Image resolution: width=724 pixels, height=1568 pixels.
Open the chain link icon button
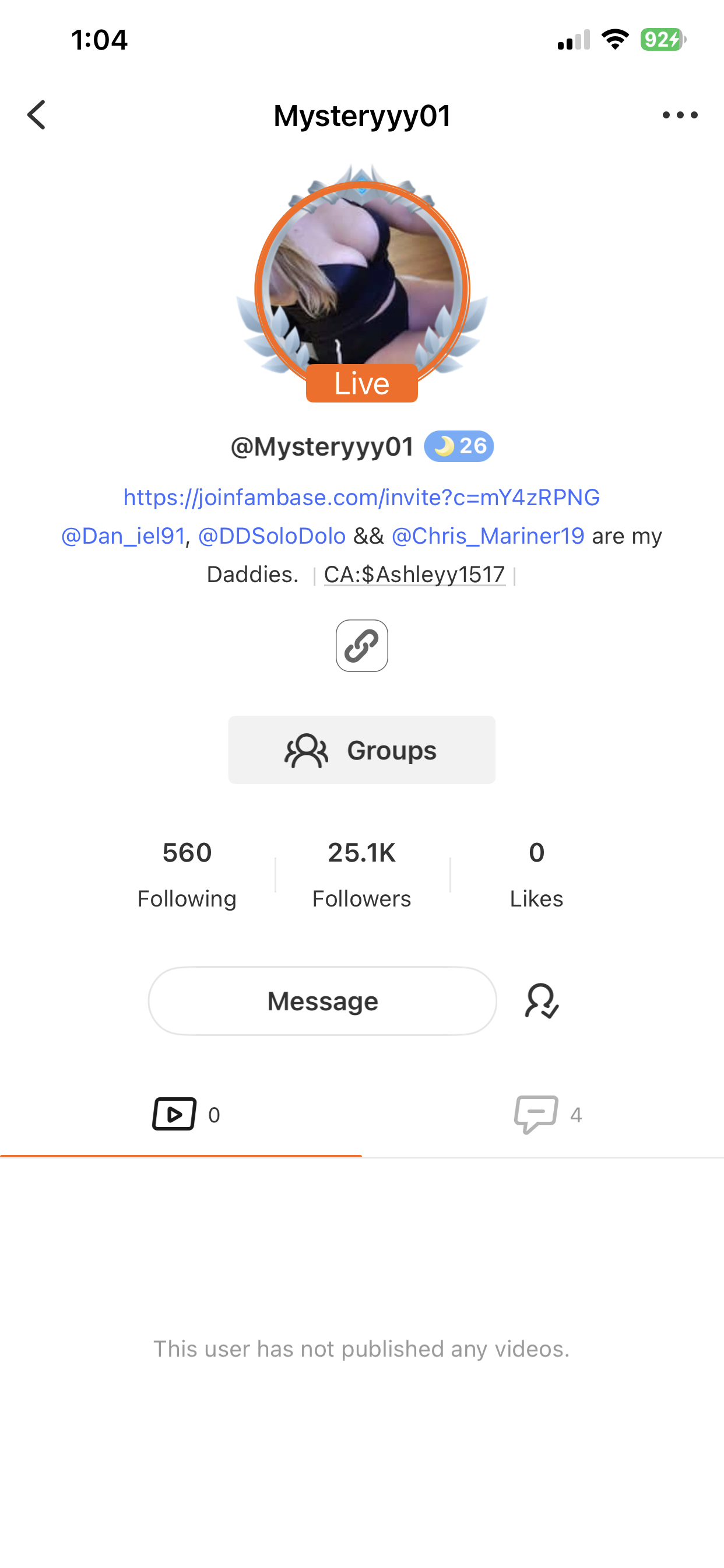click(x=361, y=646)
